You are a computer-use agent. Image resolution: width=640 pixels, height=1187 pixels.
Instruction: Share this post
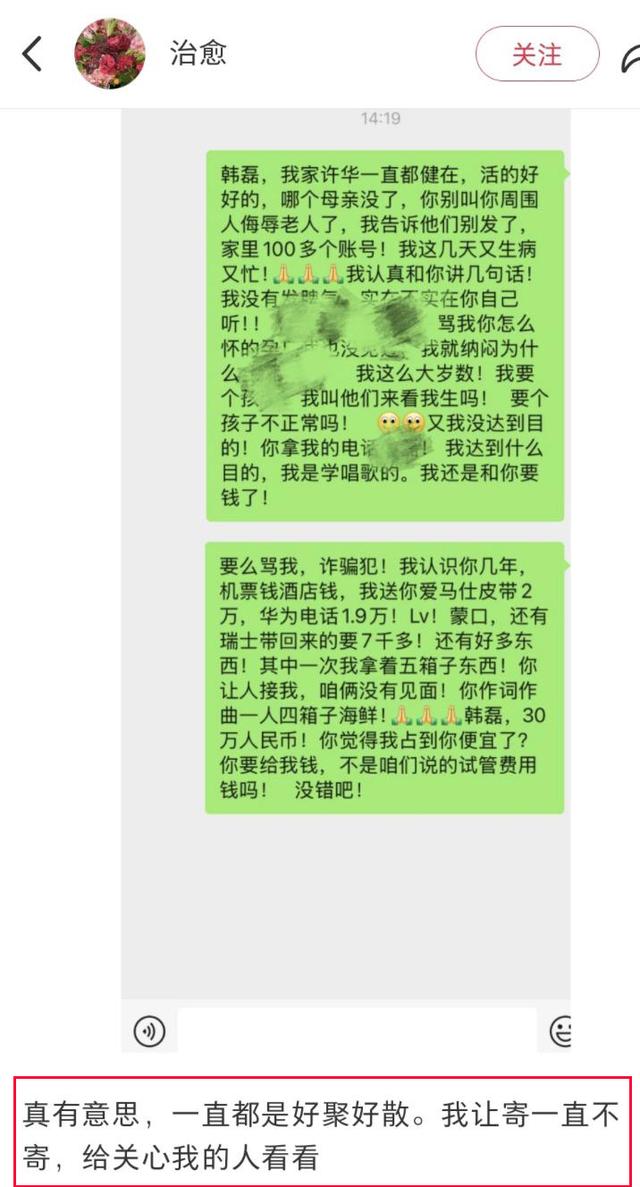(x=630, y=58)
